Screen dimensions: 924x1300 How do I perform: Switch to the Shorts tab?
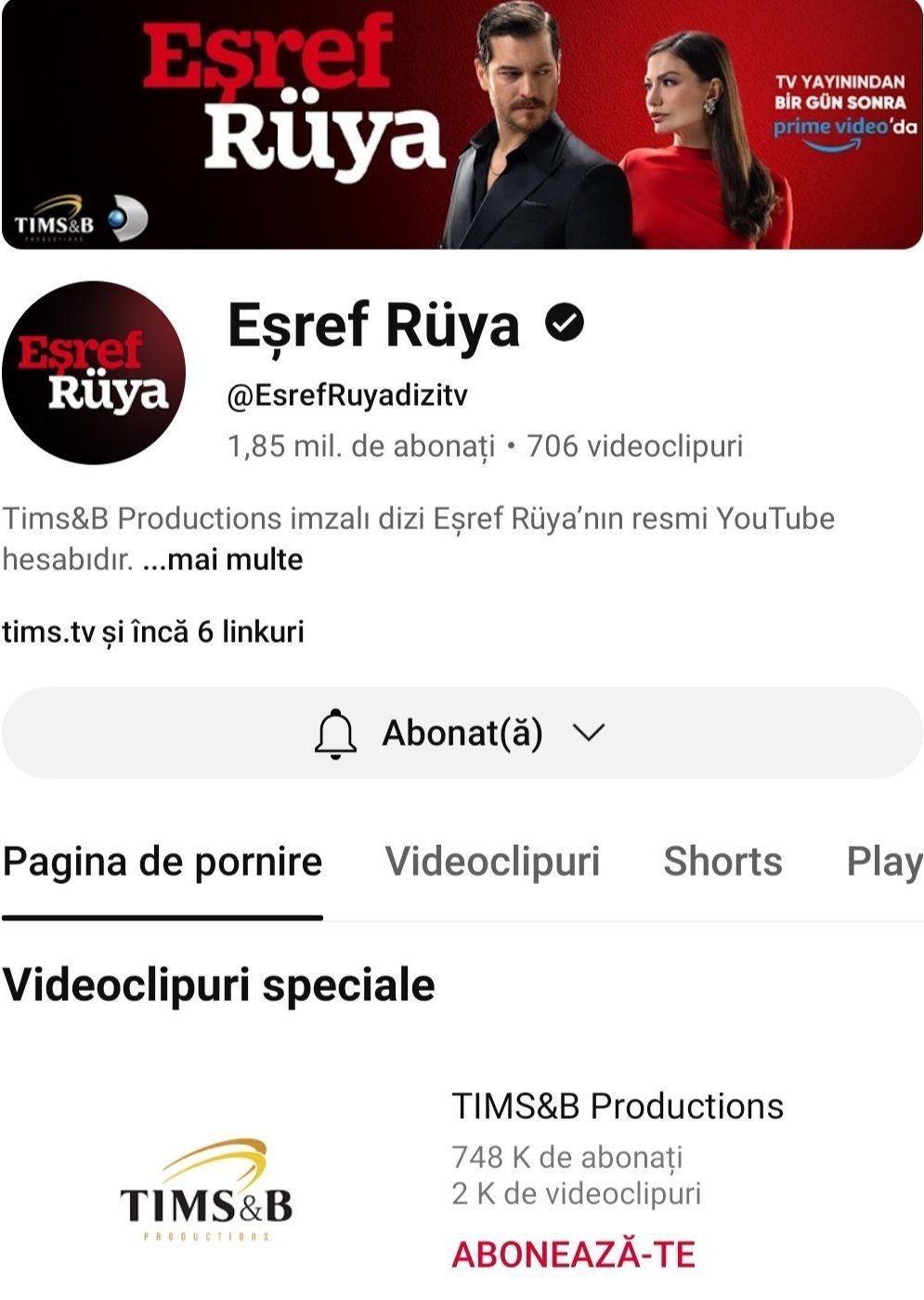[722, 861]
